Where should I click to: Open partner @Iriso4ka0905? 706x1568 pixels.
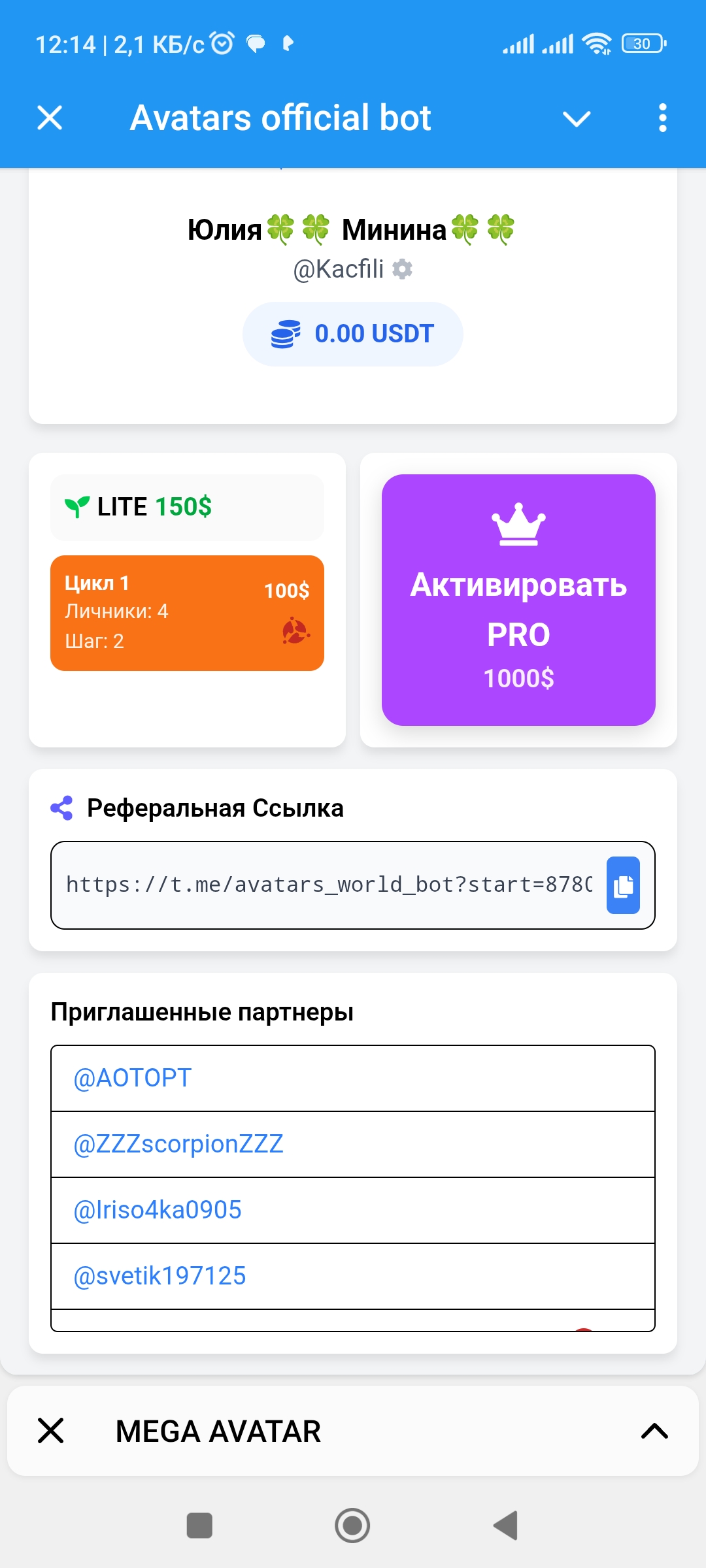click(x=158, y=1210)
